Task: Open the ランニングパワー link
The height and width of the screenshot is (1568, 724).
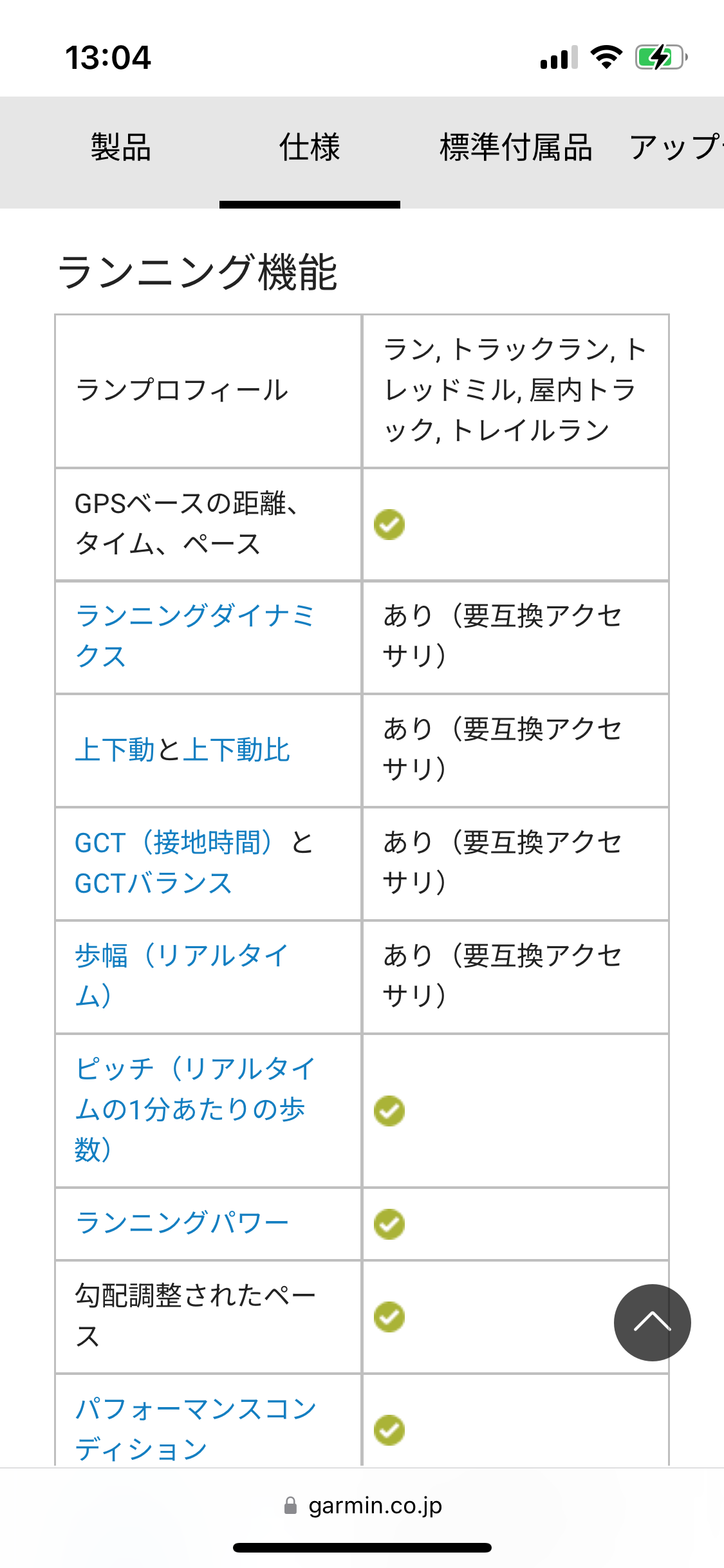Action: coord(182,1223)
